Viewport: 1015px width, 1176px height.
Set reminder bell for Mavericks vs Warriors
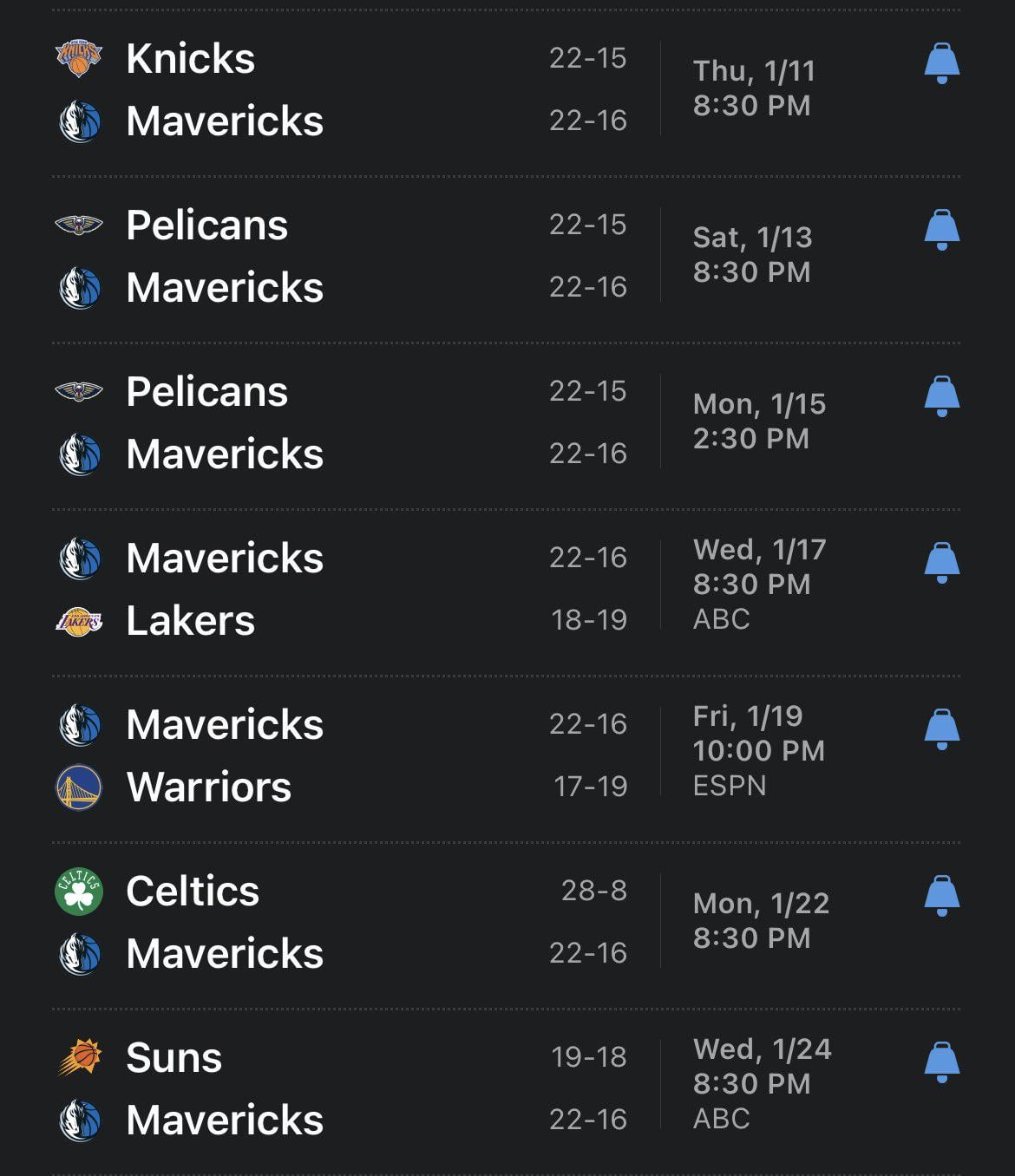[941, 729]
